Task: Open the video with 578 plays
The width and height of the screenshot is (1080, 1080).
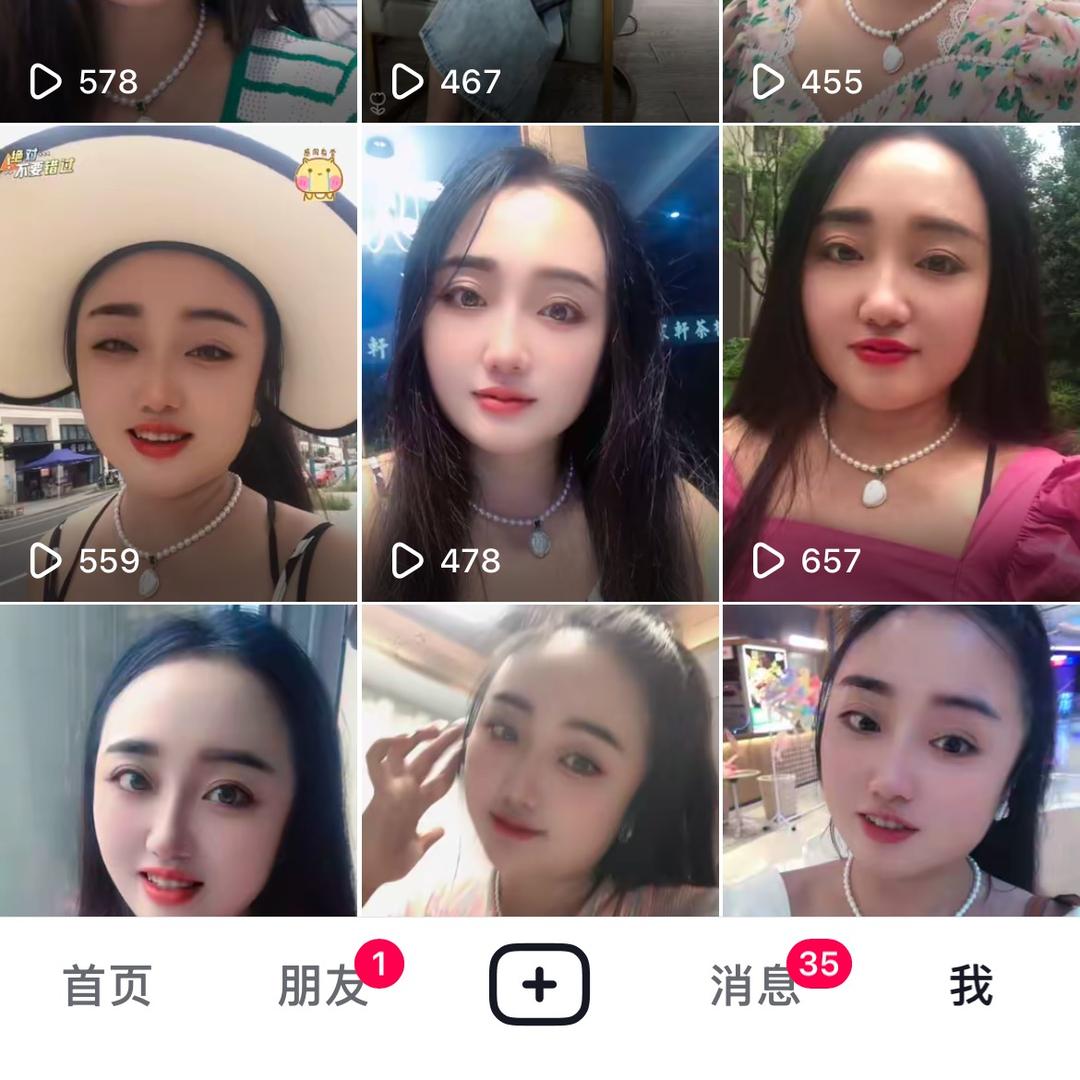Action: point(178,60)
